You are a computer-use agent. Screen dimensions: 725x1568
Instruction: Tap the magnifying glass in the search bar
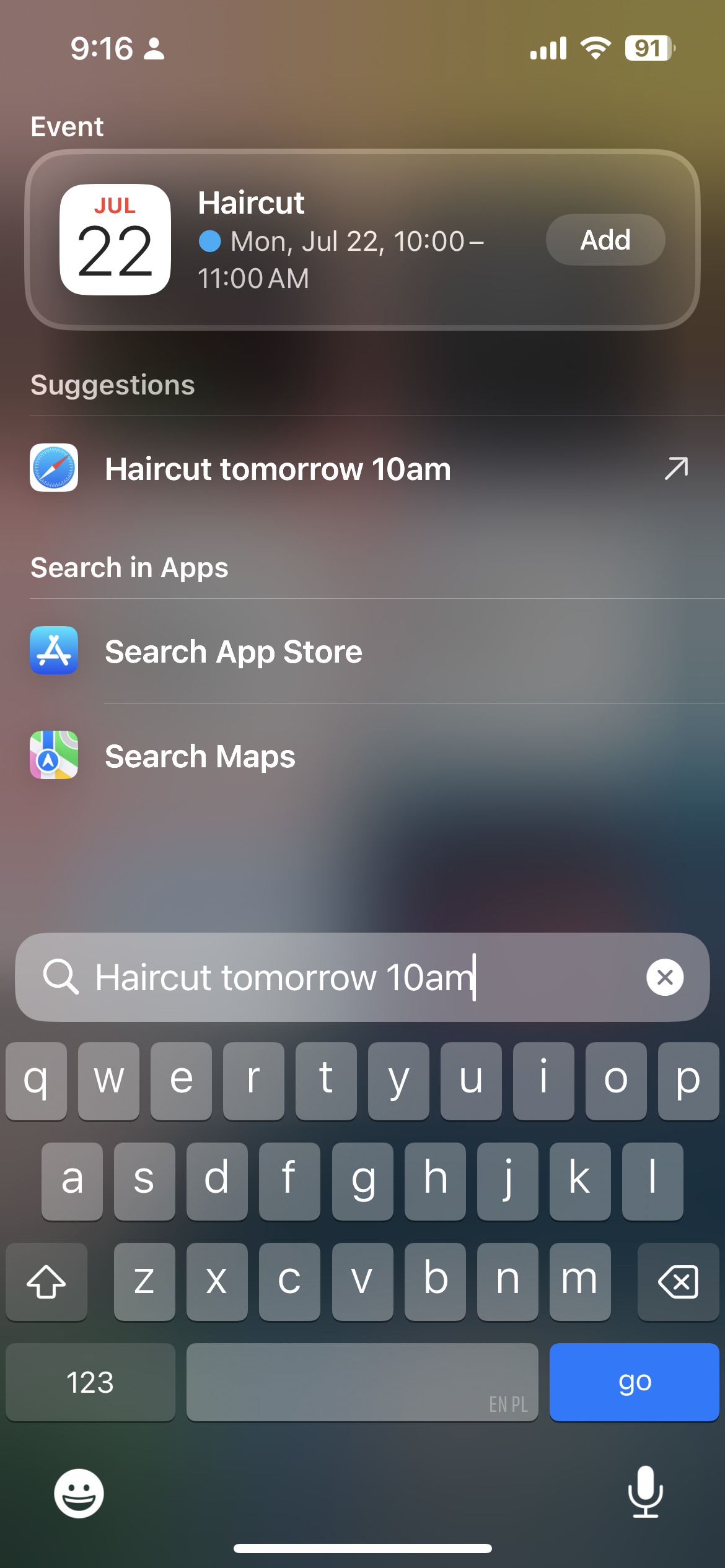64,977
